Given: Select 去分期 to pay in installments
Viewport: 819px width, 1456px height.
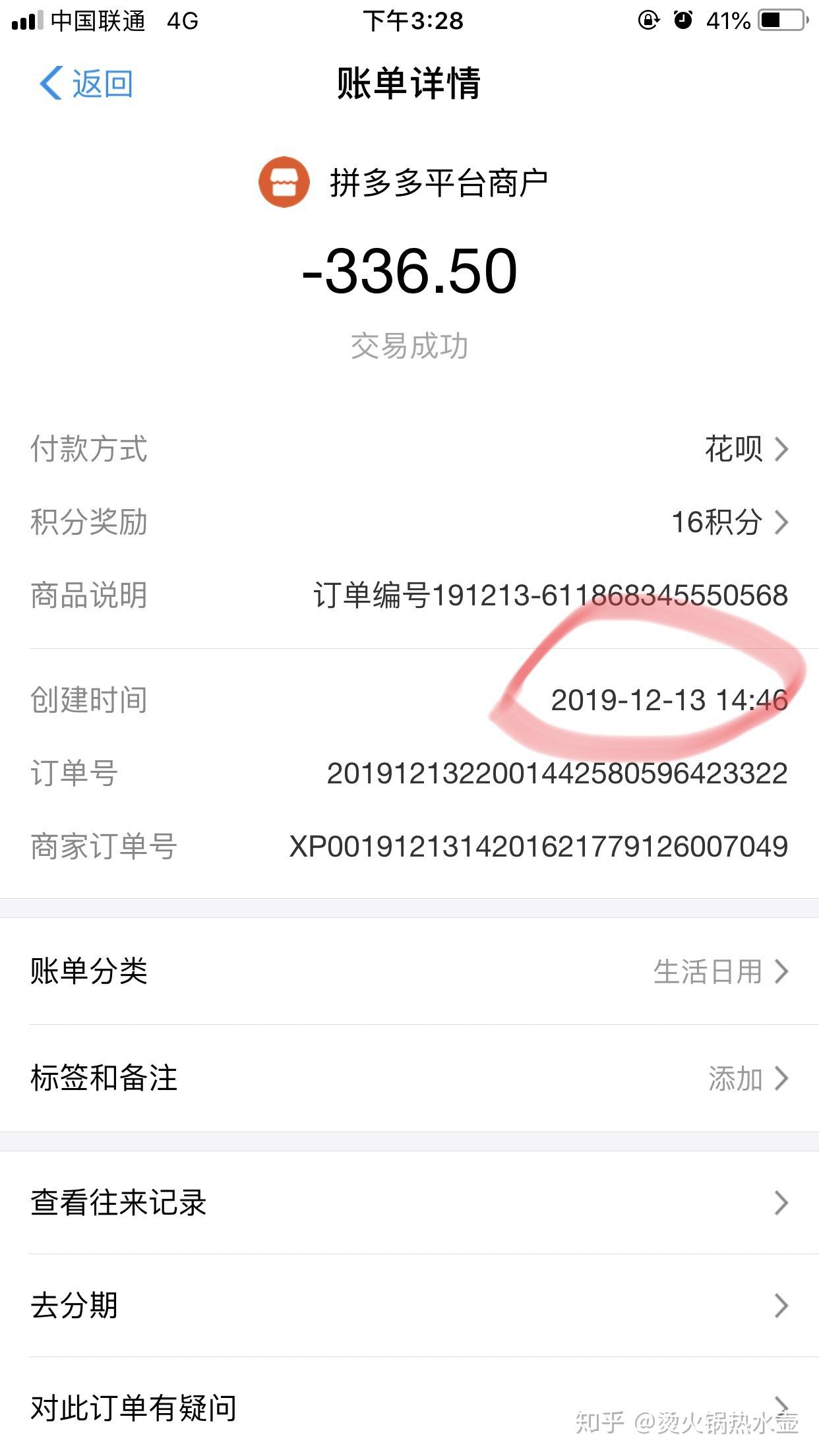Looking at the screenshot, I should point(409,1306).
